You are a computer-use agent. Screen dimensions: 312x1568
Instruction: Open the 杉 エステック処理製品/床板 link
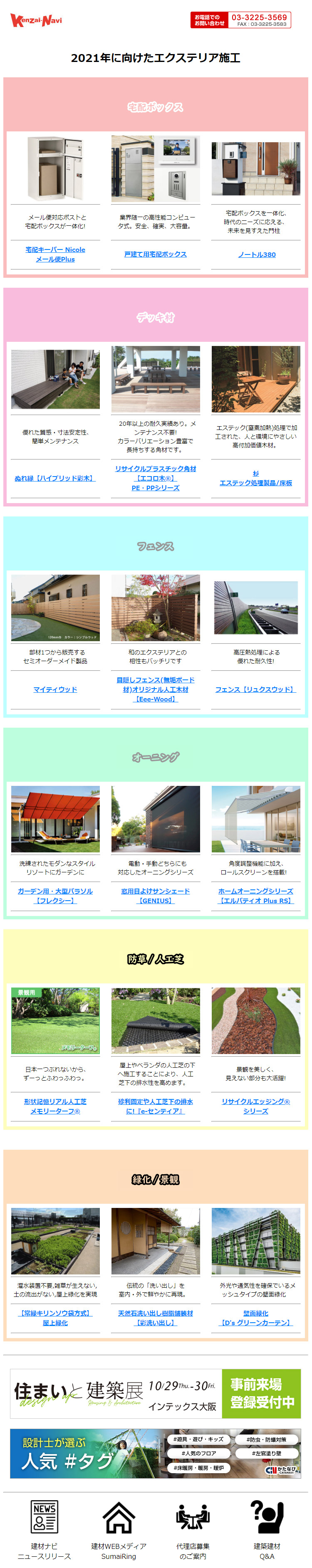256,479
